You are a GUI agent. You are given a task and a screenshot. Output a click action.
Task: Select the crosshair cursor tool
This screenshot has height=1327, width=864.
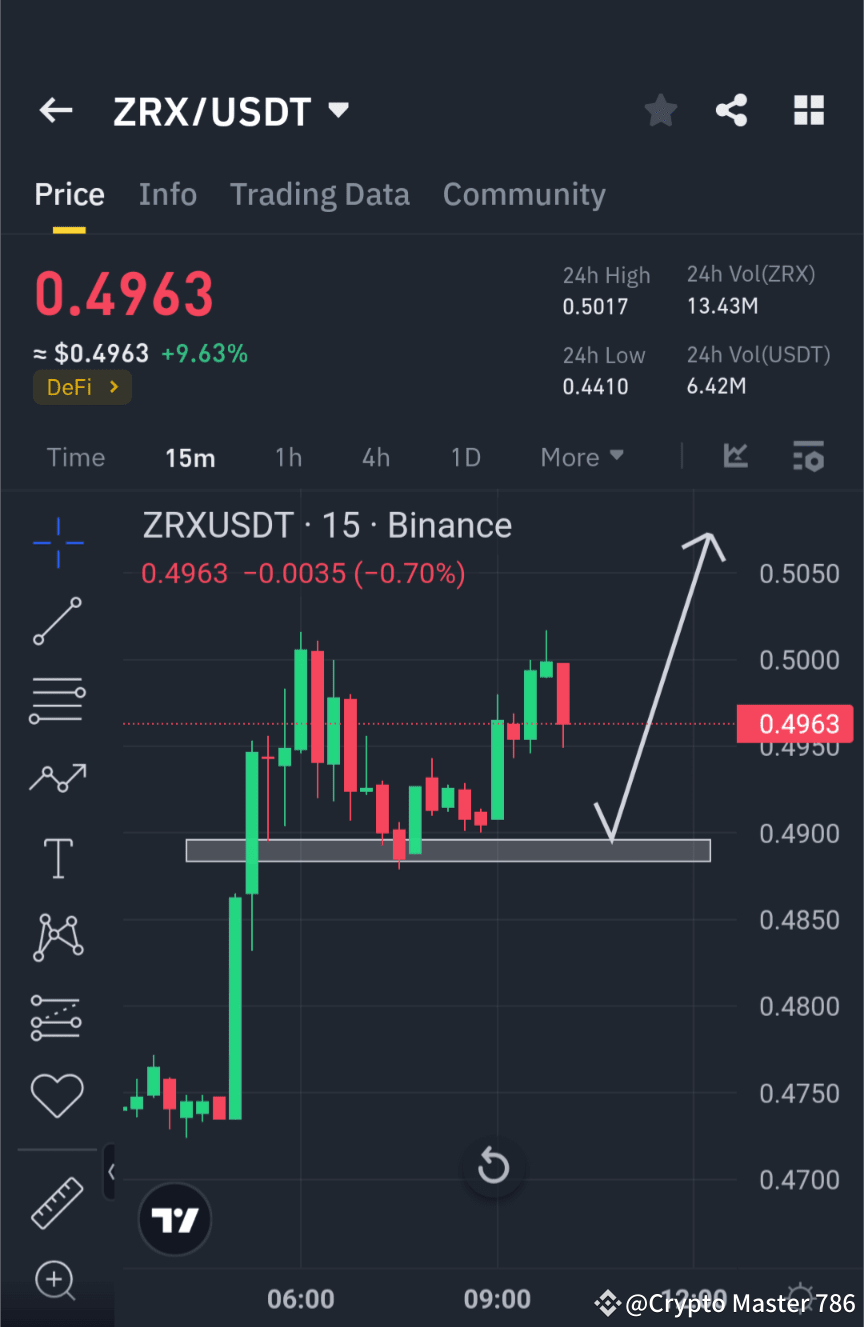[57, 543]
